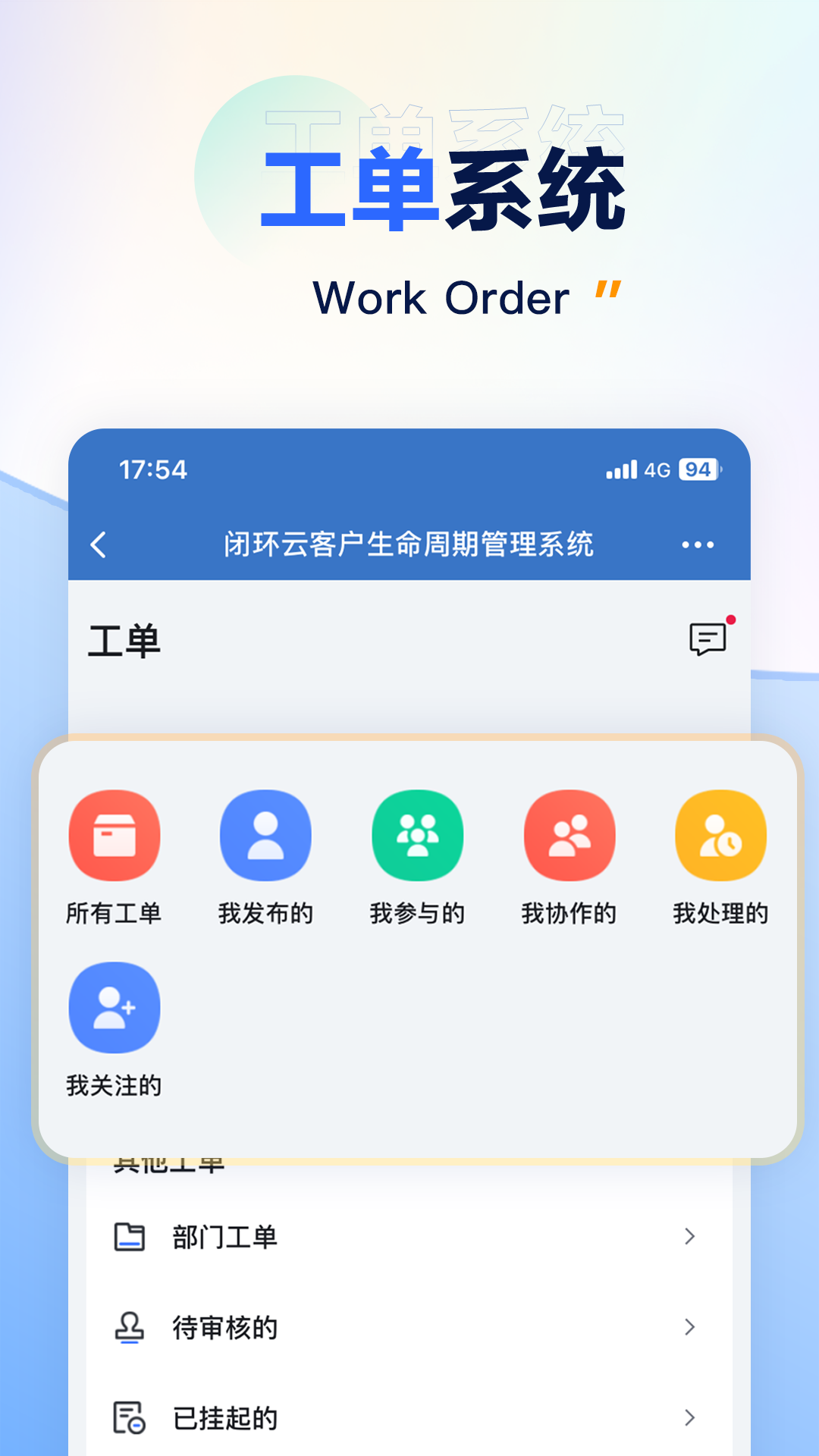
Task: Open 我处理的 processing icon
Action: coord(721,834)
